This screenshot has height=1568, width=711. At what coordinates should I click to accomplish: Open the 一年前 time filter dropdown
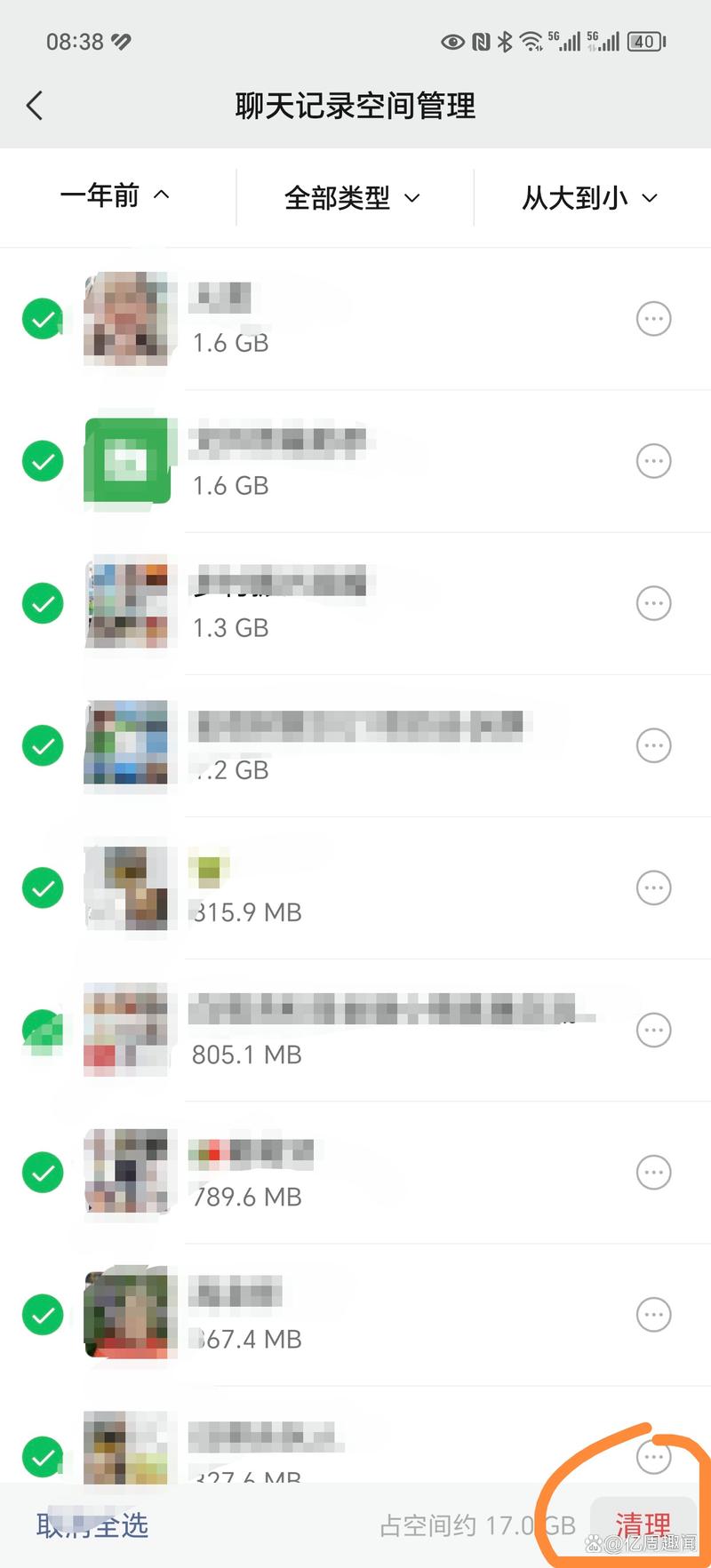click(116, 195)
